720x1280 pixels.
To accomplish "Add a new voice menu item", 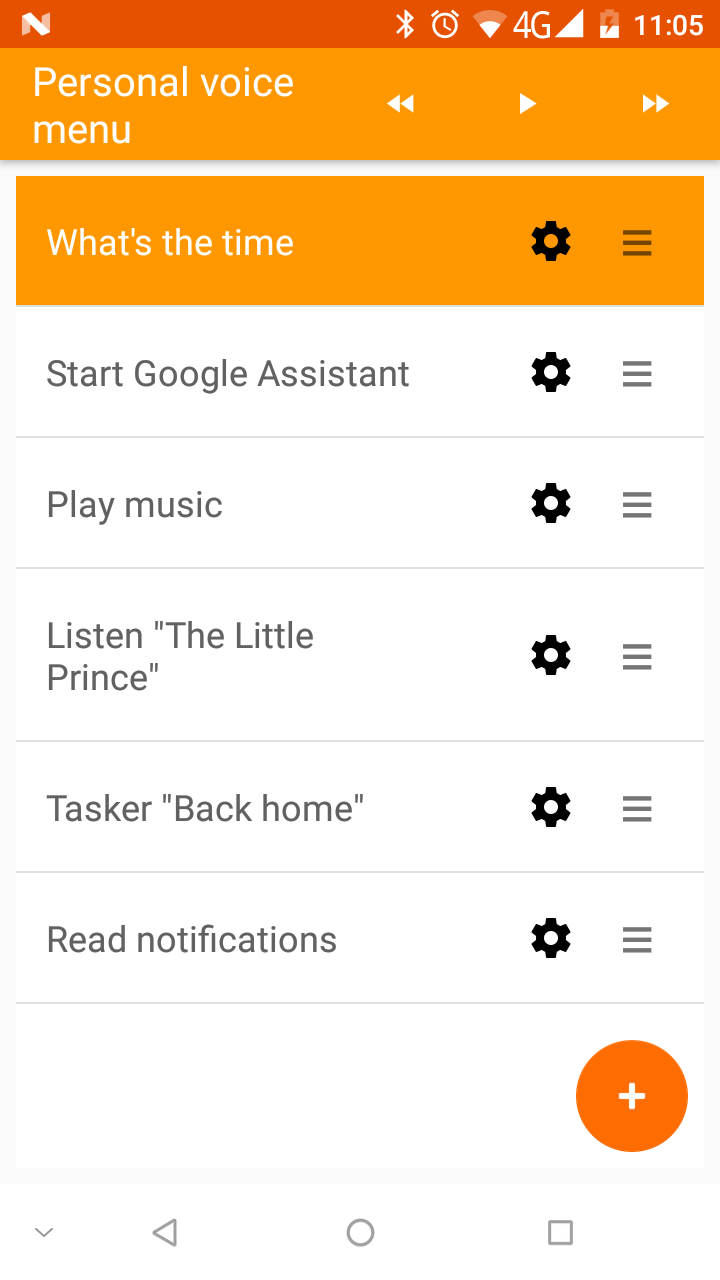I will (x=632, y=1096).
